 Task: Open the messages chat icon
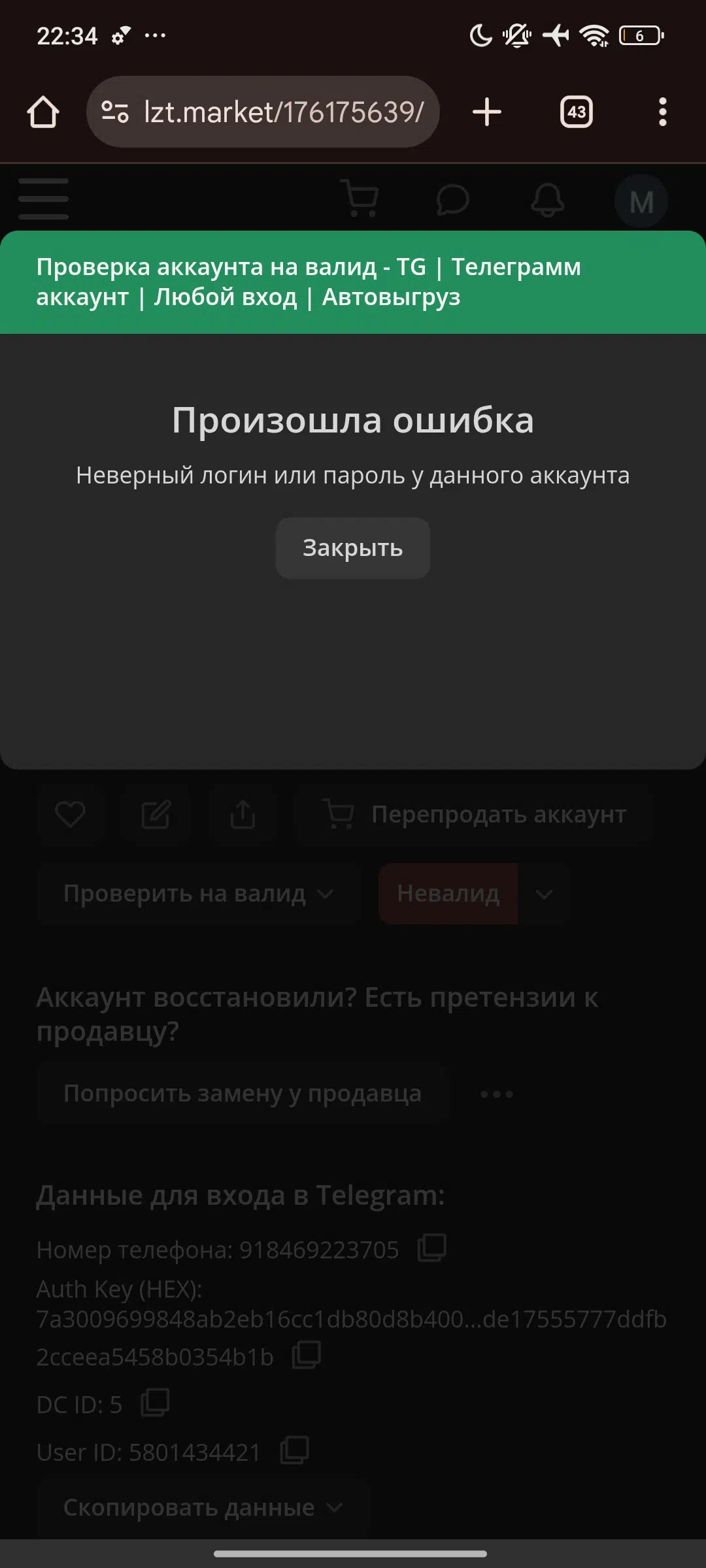pyautogui.click(x=452, y=199)
